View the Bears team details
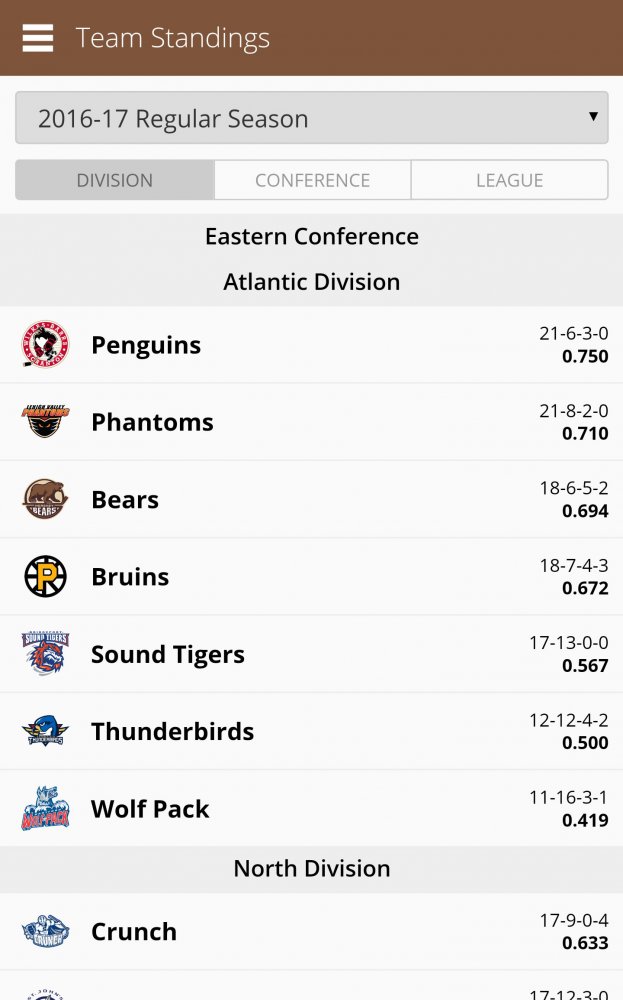The width and height of the screenshot is (623, 1000). tap(311, 499)
